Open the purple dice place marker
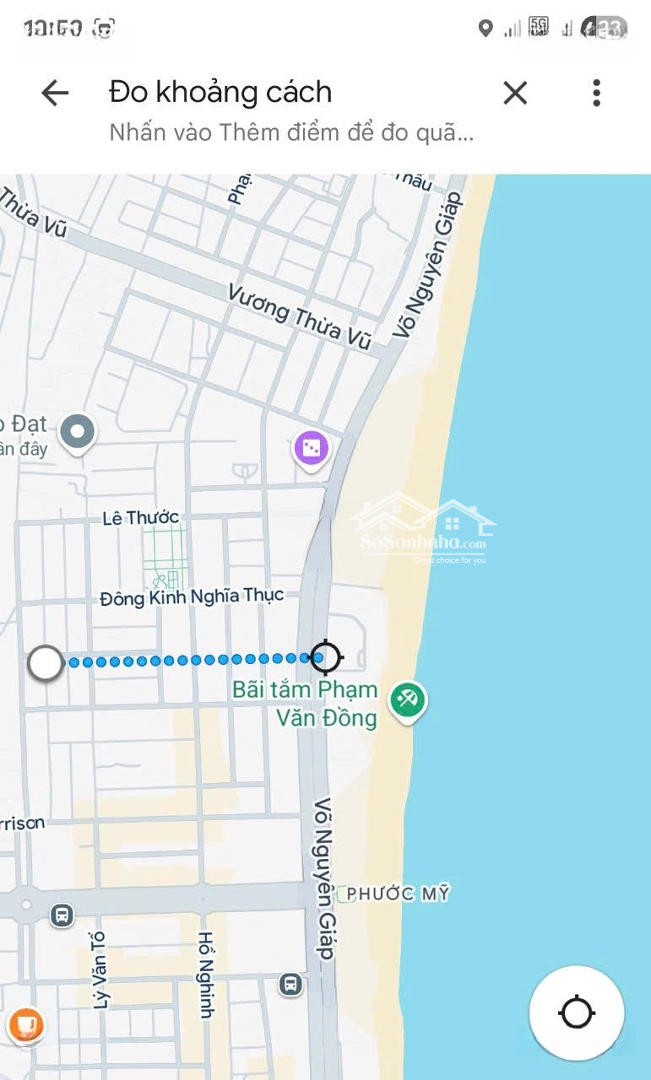The image size is (651, 1080). tap(312, 449)
